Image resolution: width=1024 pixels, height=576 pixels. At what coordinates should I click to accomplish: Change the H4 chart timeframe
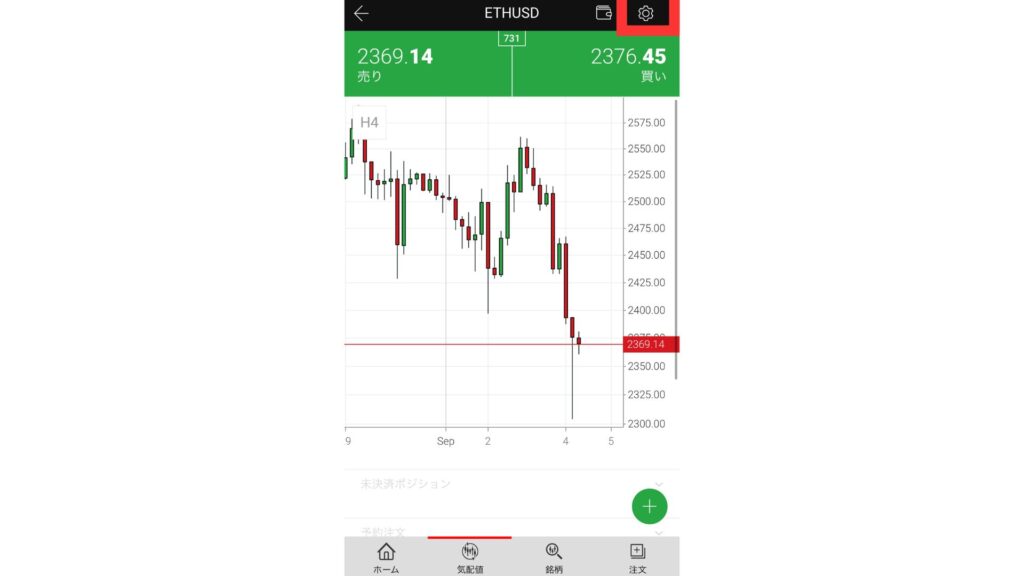[x=369, y=123]
